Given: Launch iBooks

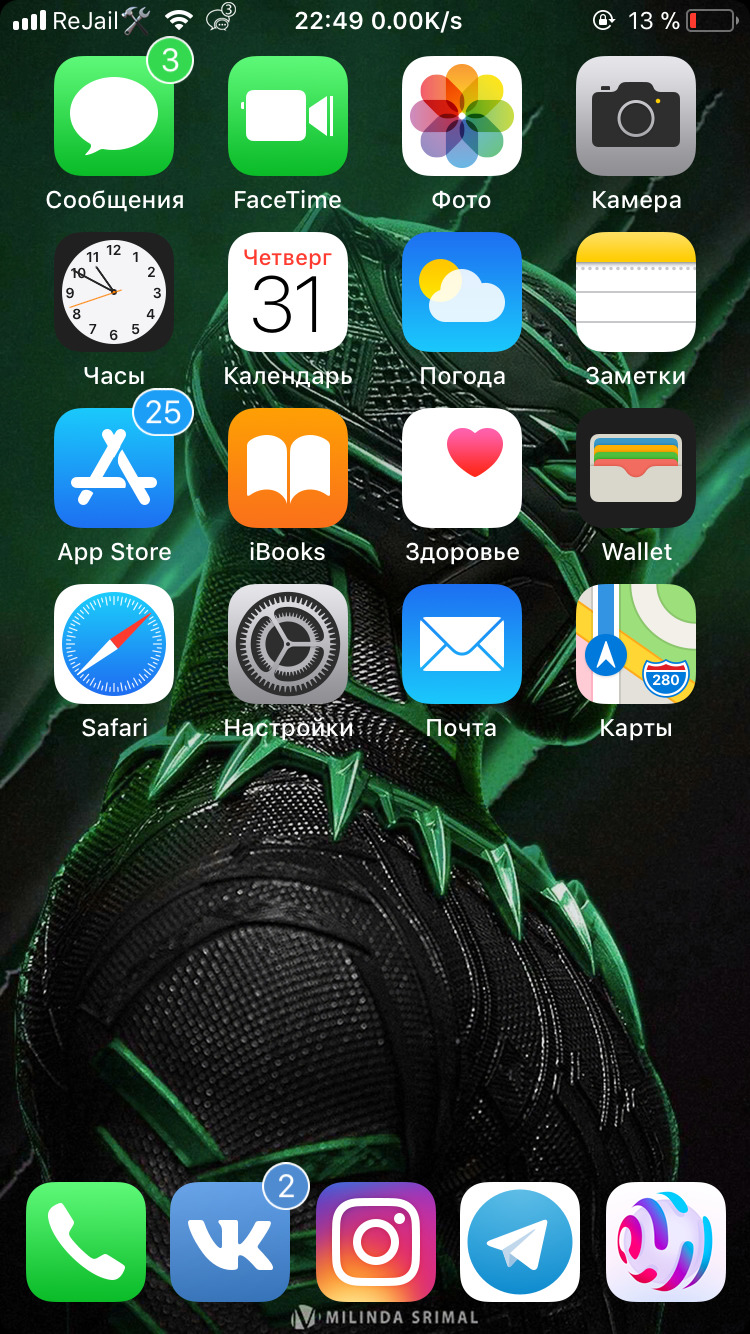Looking at the screenshot, I should point(288,468).
